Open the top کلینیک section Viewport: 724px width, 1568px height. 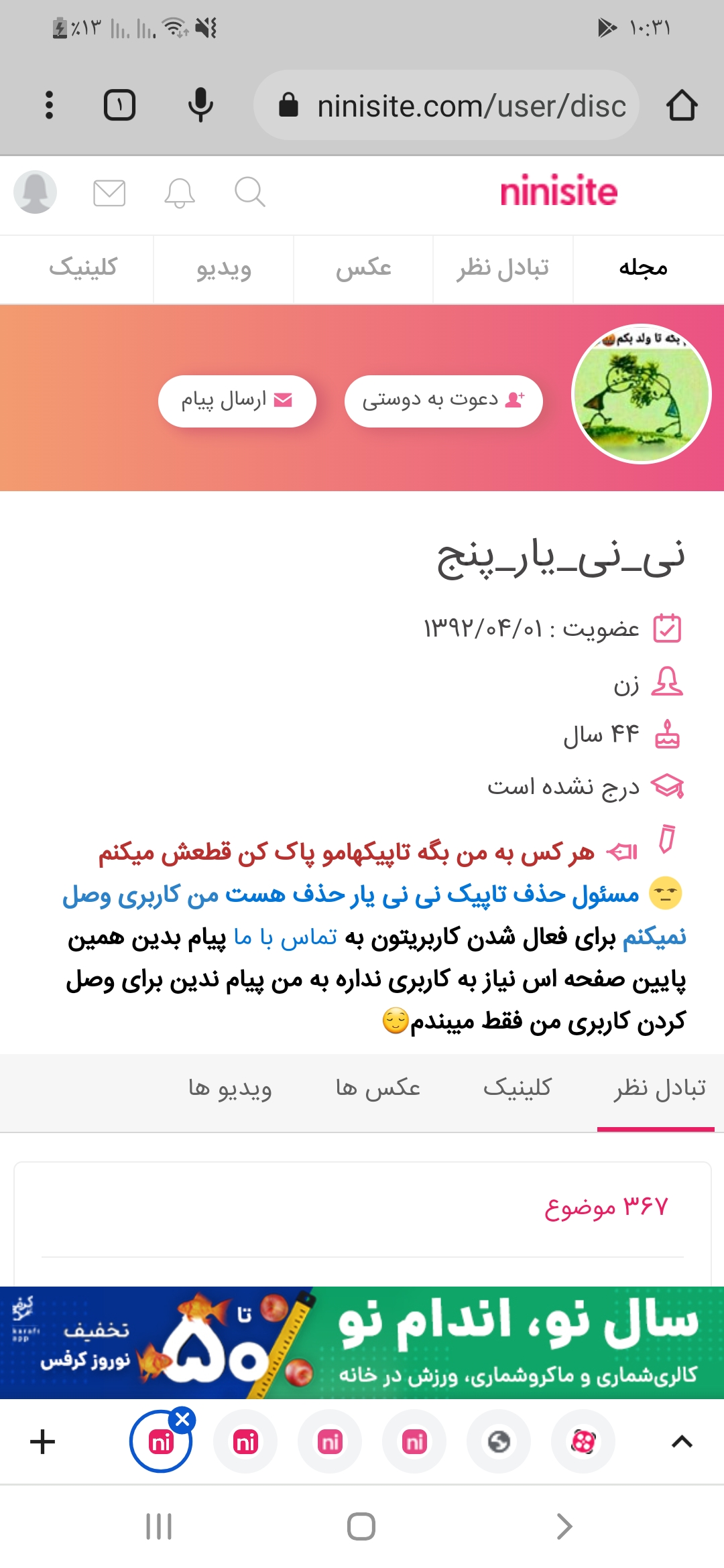coord(82,267)
